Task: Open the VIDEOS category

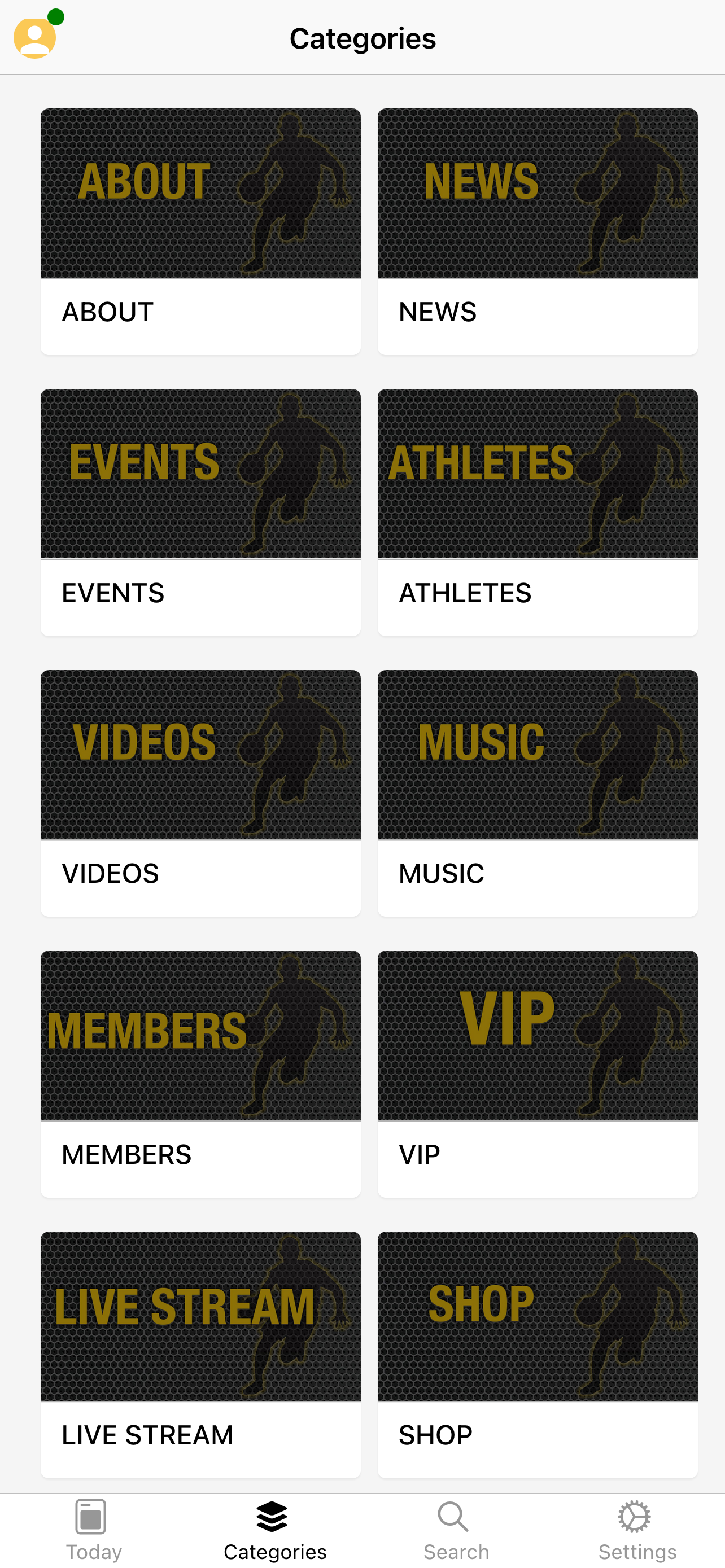Action: pyautogui.click(x=201, y=791)
